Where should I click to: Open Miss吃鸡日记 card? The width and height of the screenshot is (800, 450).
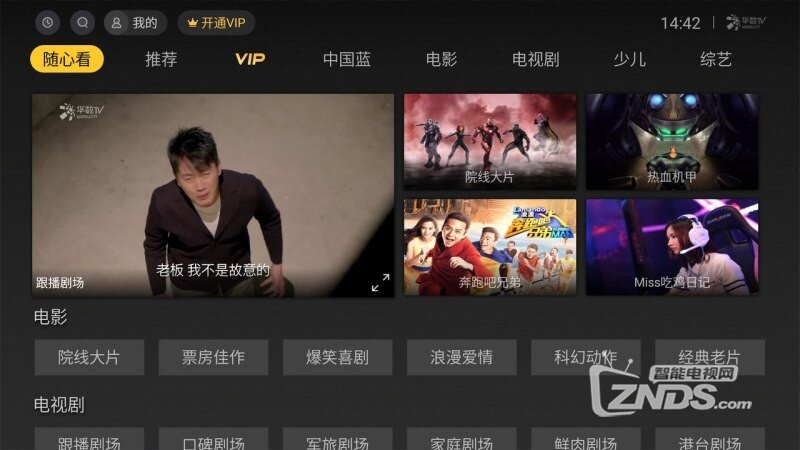tap(672, 246)
